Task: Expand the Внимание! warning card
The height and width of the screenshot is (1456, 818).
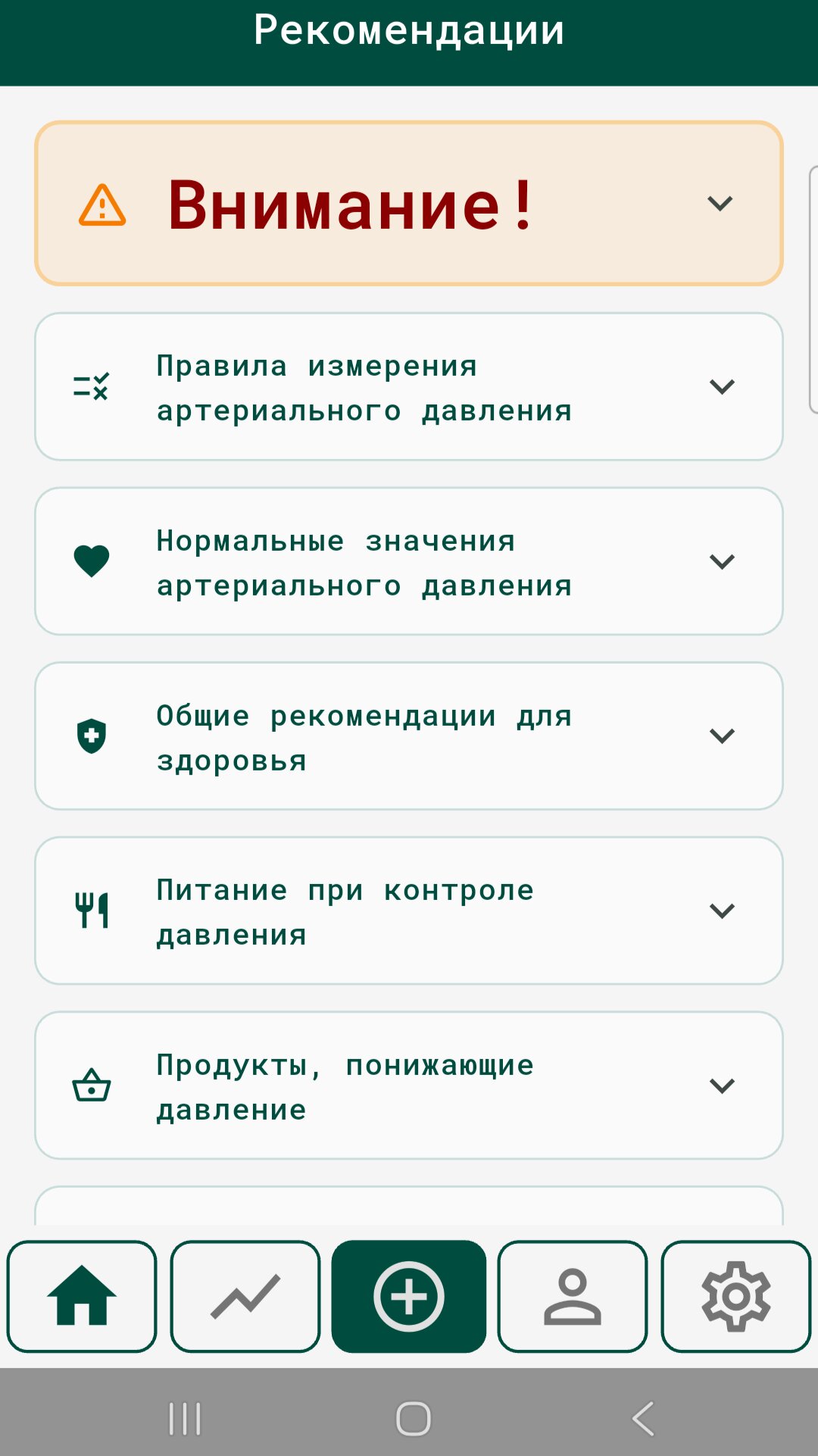Action: coord(409,203)
